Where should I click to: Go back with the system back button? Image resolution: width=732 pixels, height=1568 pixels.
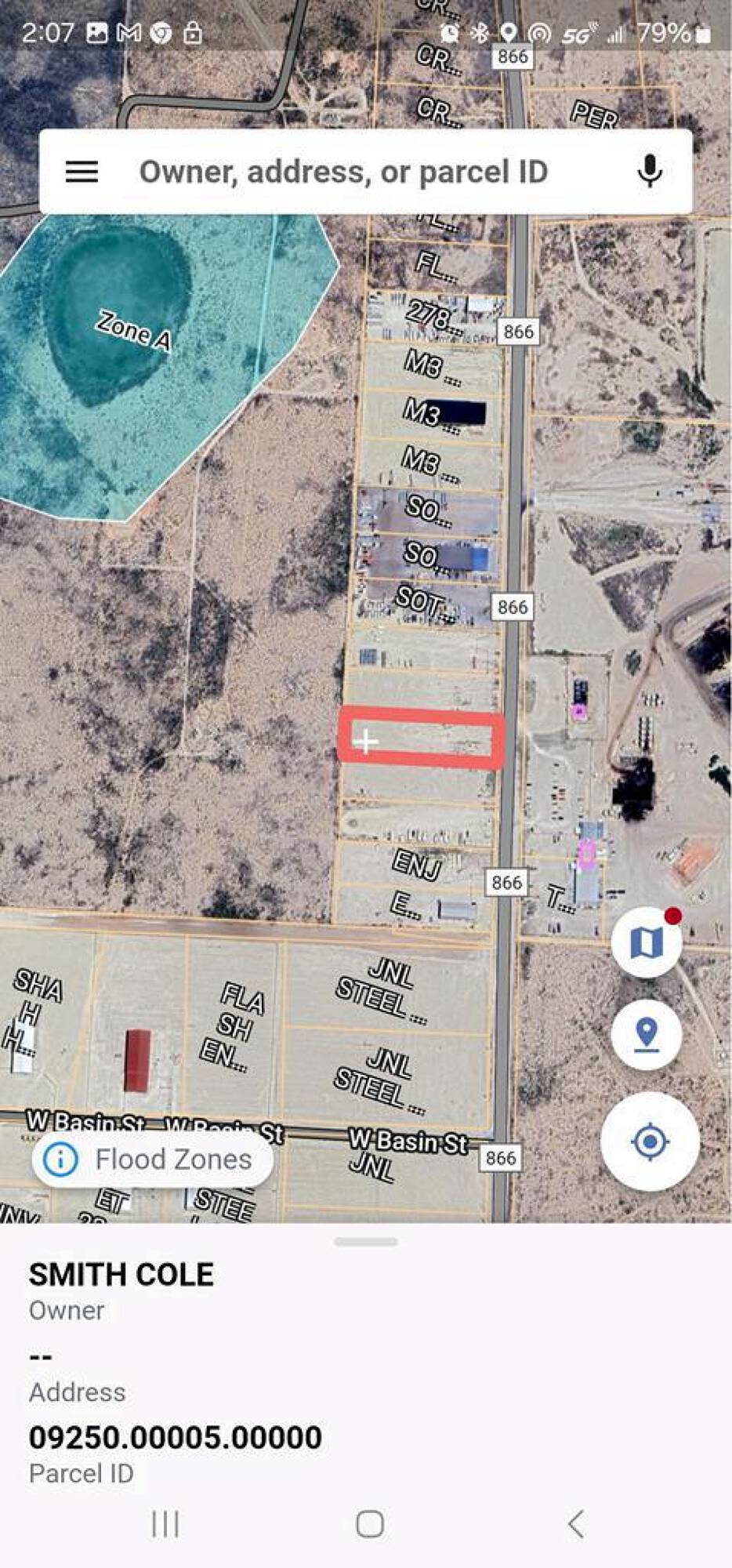click(575, 1524)
